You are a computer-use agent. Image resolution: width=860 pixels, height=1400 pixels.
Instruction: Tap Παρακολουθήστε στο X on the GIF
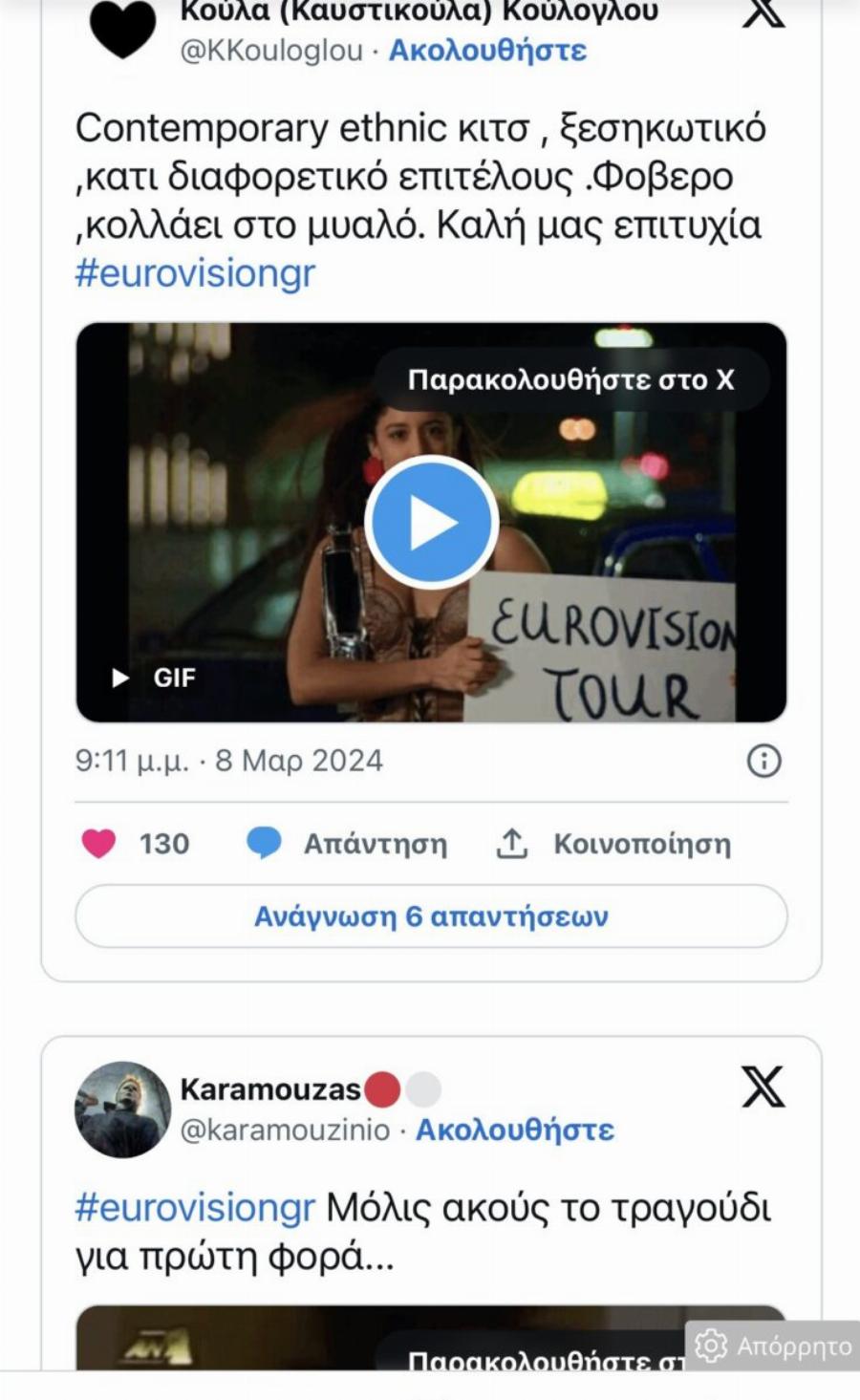pyautogui.click(x=570, y=379)
